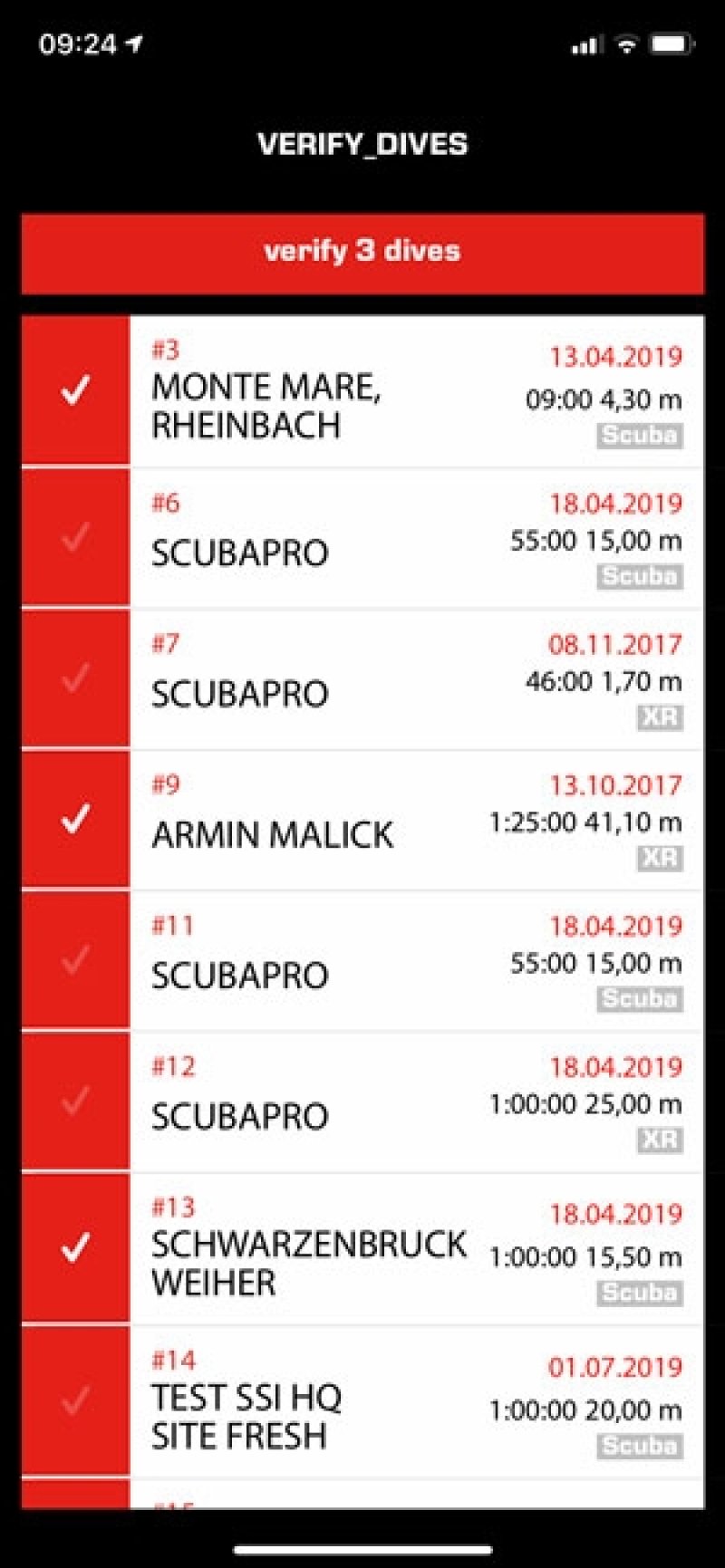725x1568 pixels.
Task: Select the Scuba badge on dive #11
Action: click(x=639, y=998)
